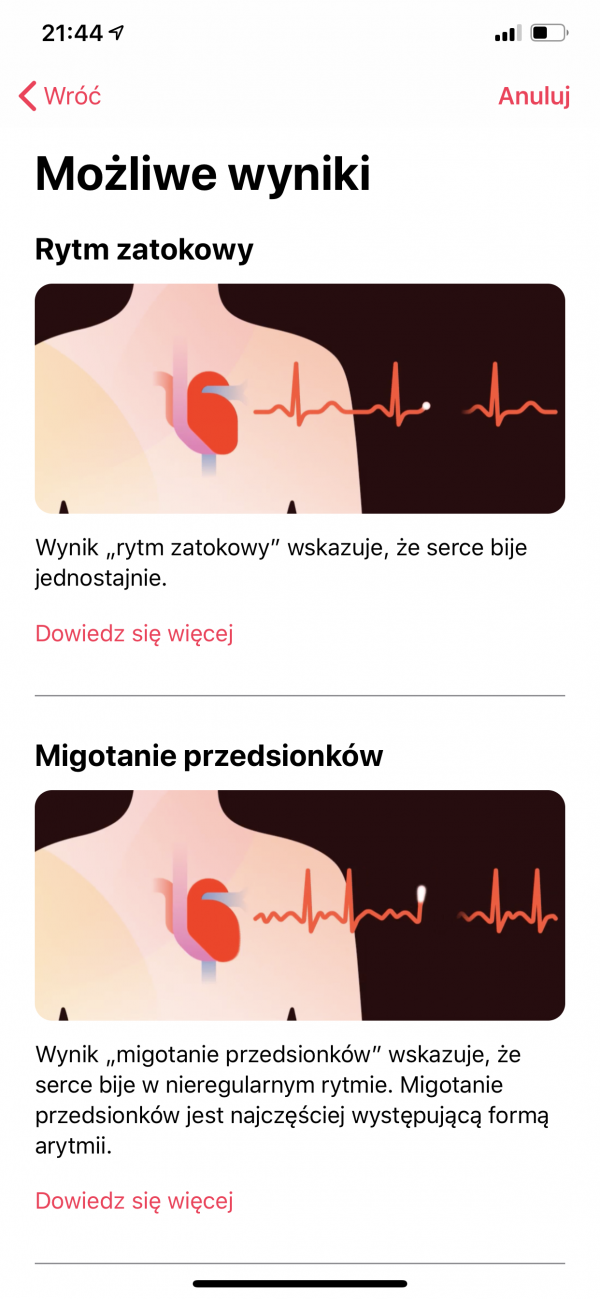The height and width of the screenshot is (1299, 600).
Task: Open Dowiedz się więcej under Rytm zatokowy
Action: click(x=134, y=633)
